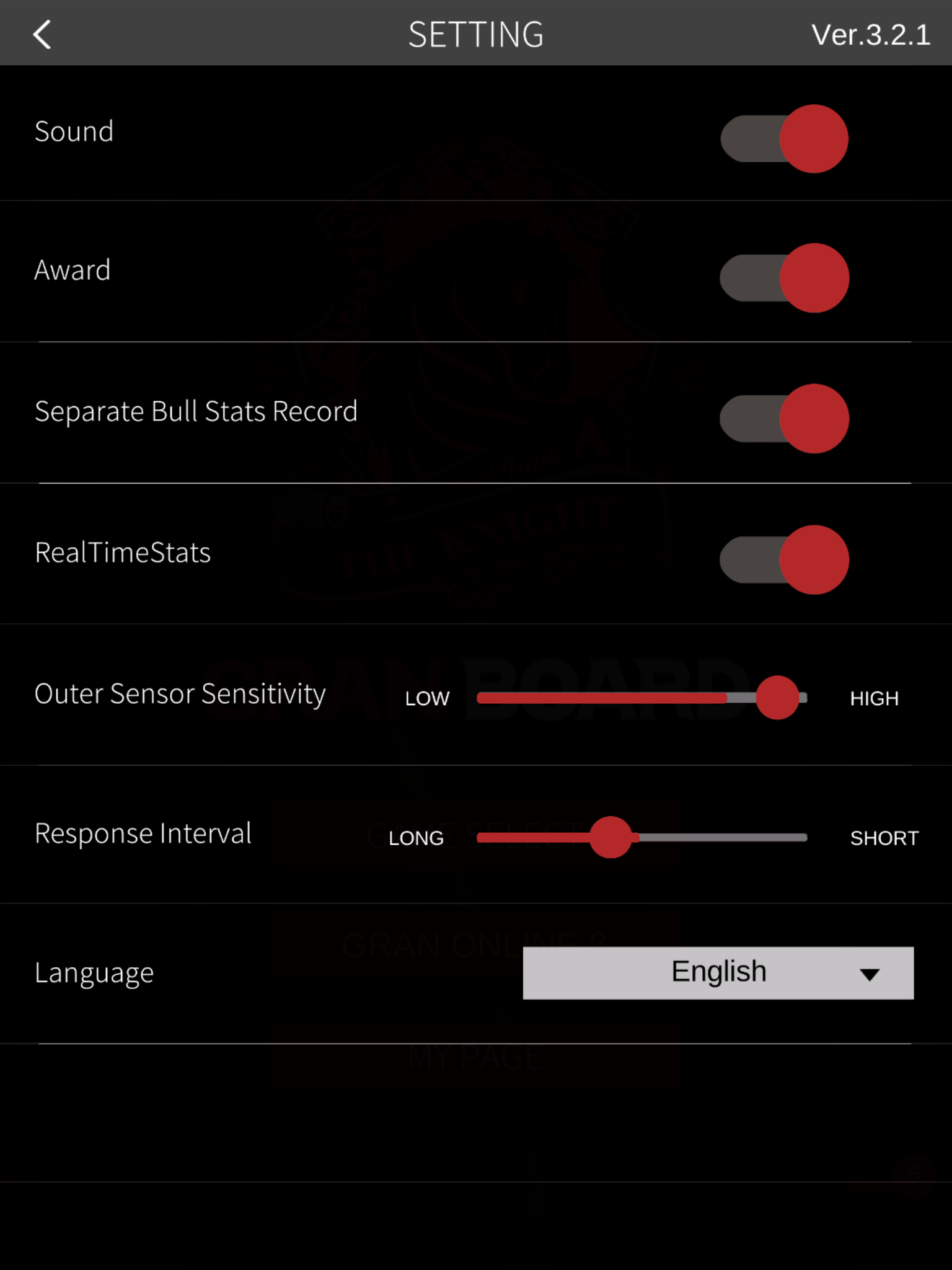Open the Language dropdown showing English
Screen dimensions: 952x1270
pos(718,973)
